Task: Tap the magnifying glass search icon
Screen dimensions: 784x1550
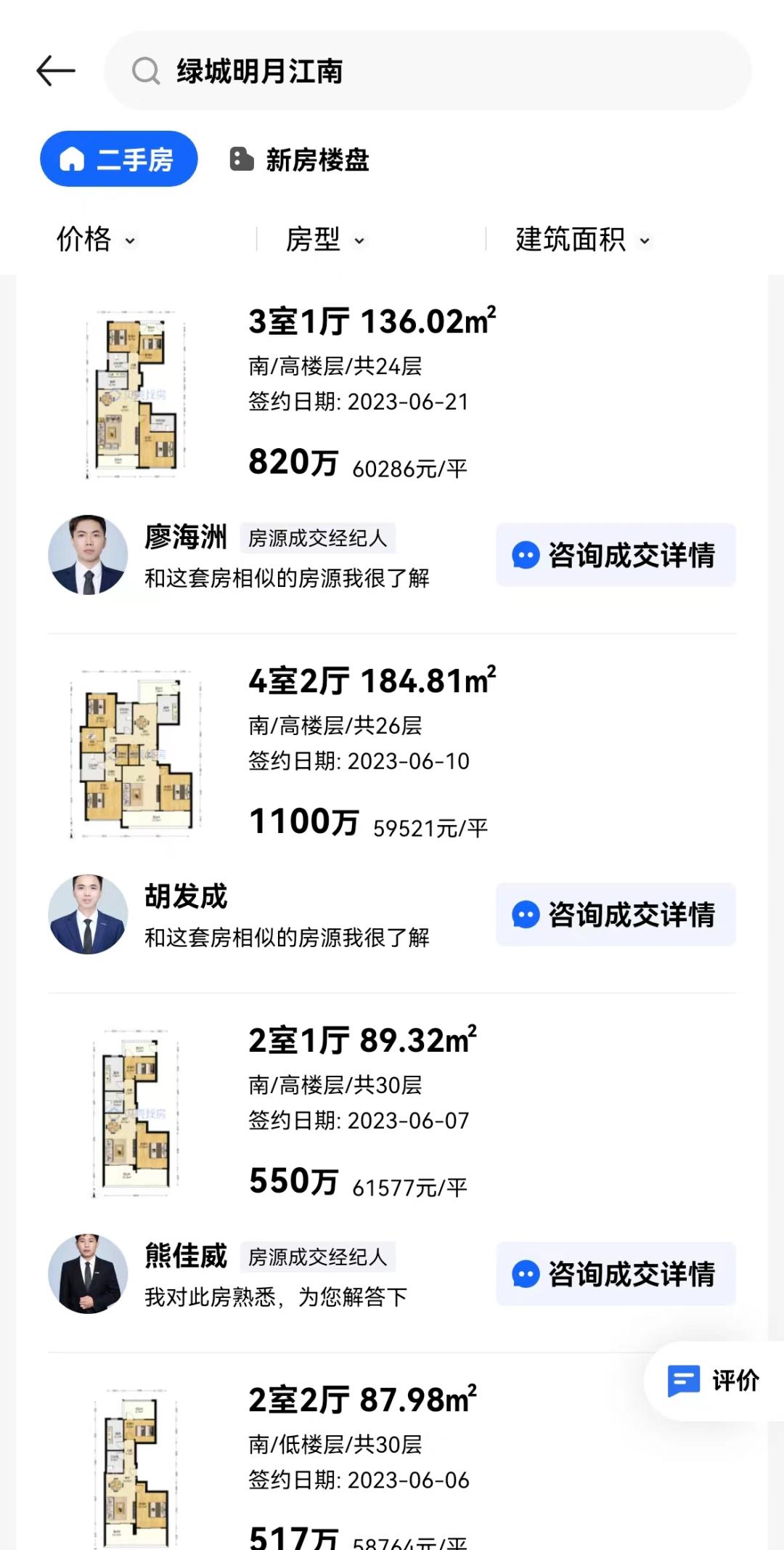Action: pos(147,70)
